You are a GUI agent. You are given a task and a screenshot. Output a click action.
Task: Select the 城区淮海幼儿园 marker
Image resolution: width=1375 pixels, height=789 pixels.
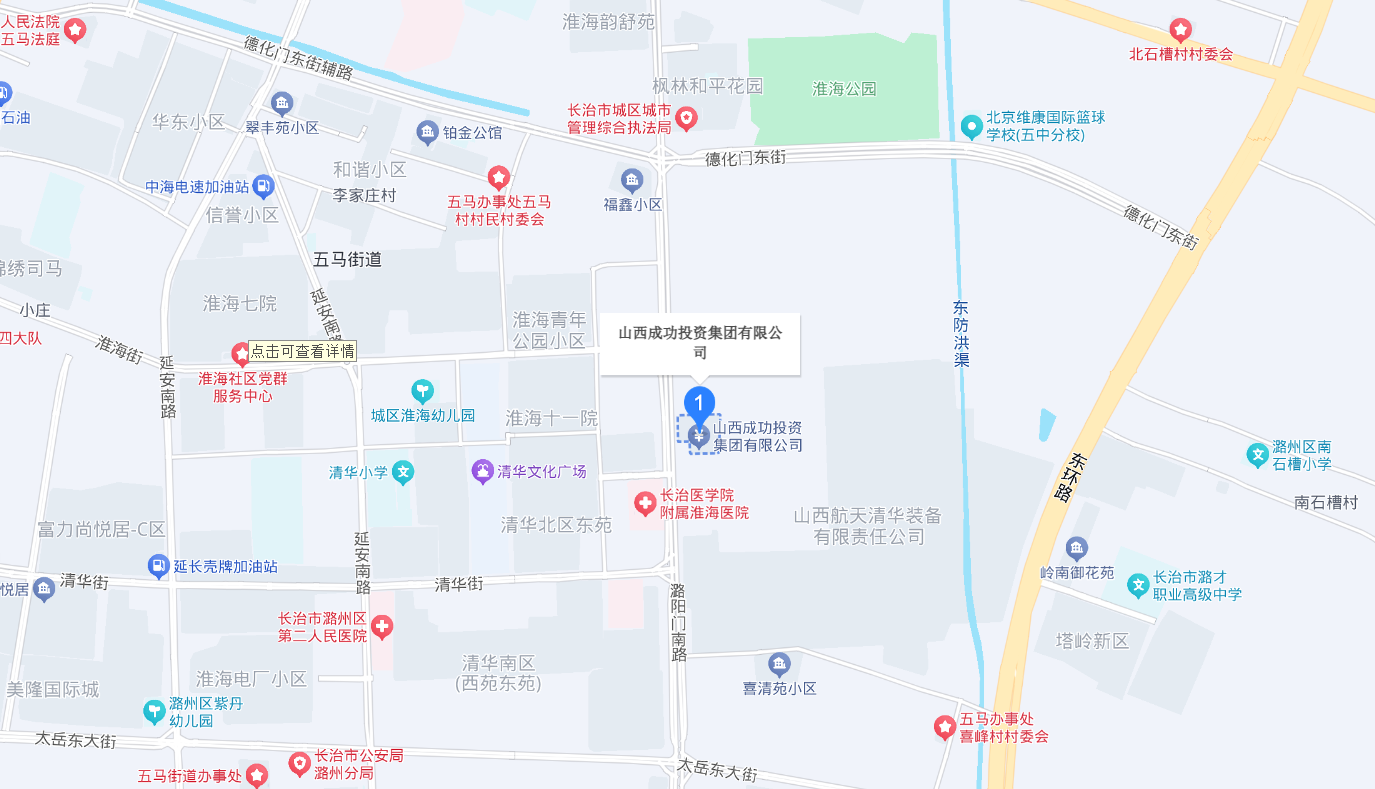pos(423,390)
